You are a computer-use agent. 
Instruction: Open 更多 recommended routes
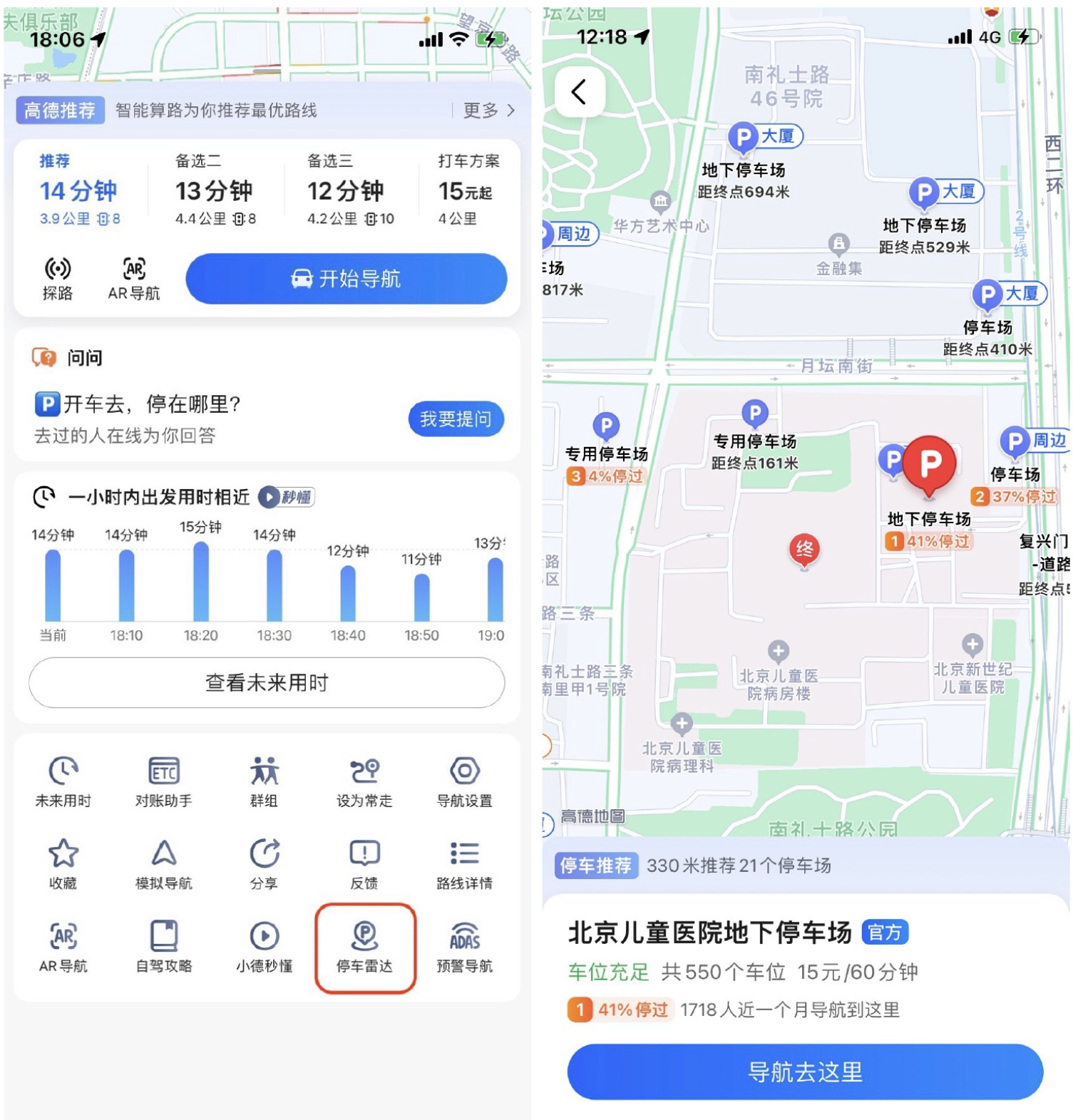pyautogui.click(x=488, y=111)
